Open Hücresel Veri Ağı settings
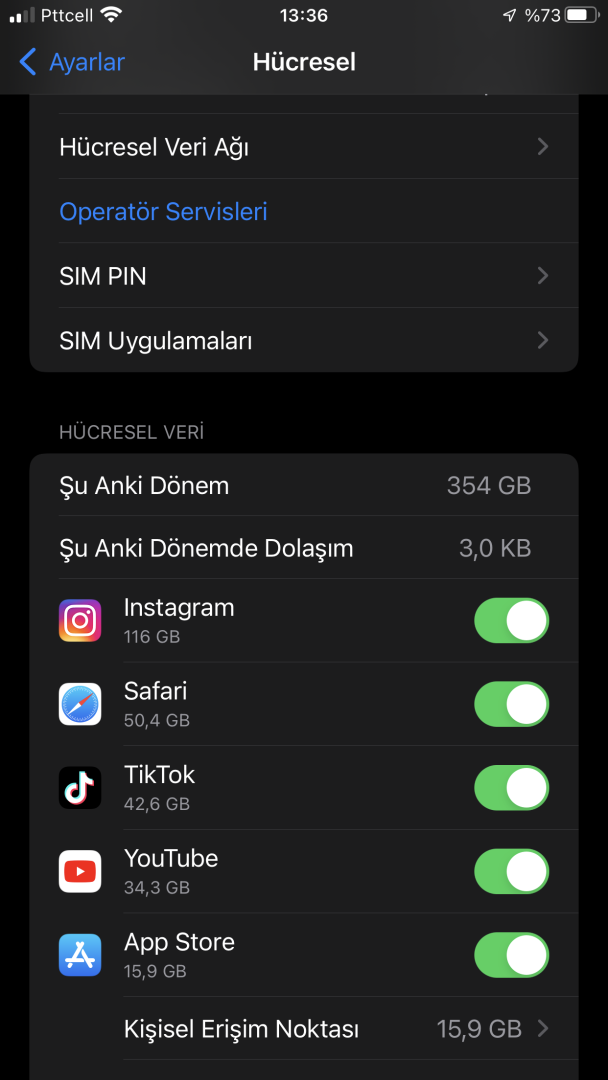Screen dimensions: 608x1080 [x=304, y=147]
